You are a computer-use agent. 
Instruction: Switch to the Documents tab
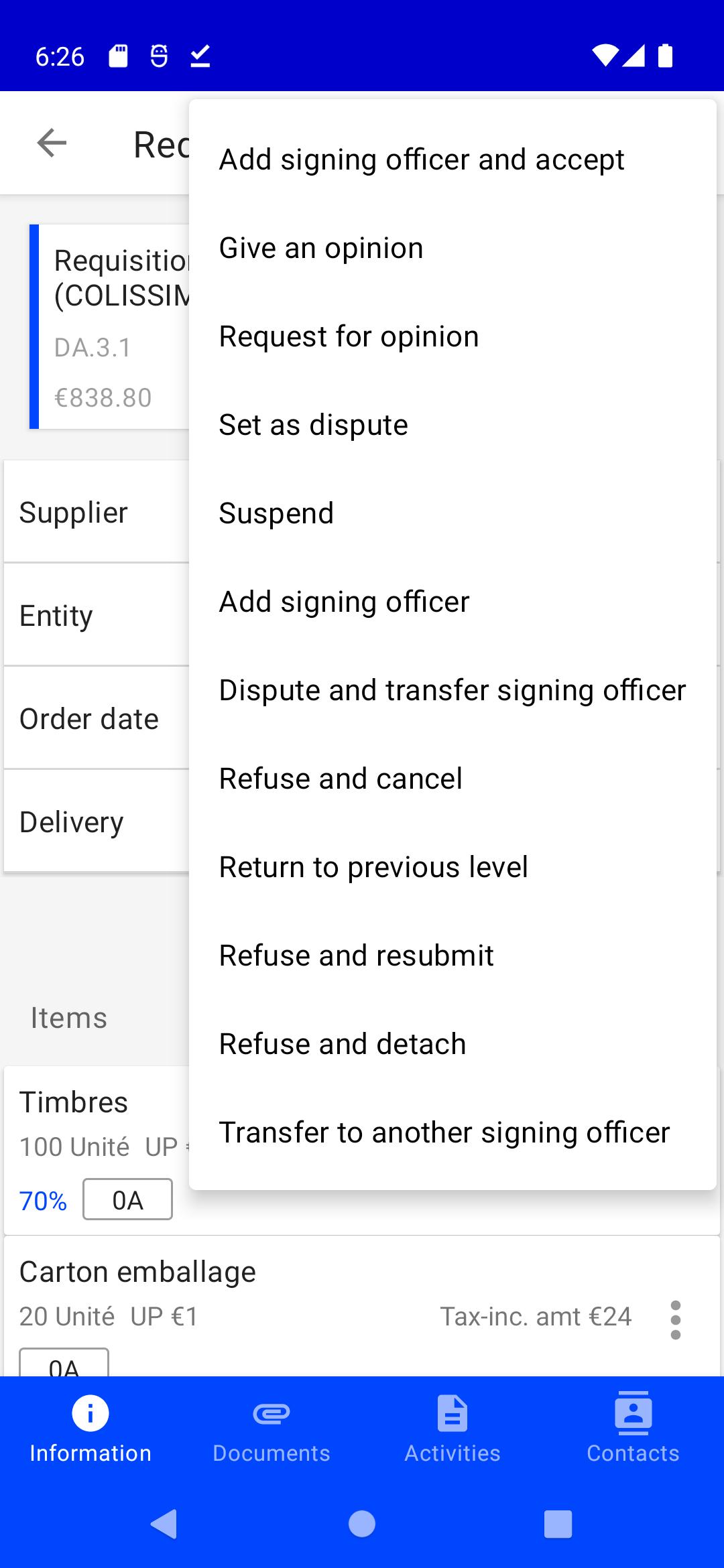pos(271,1427)
